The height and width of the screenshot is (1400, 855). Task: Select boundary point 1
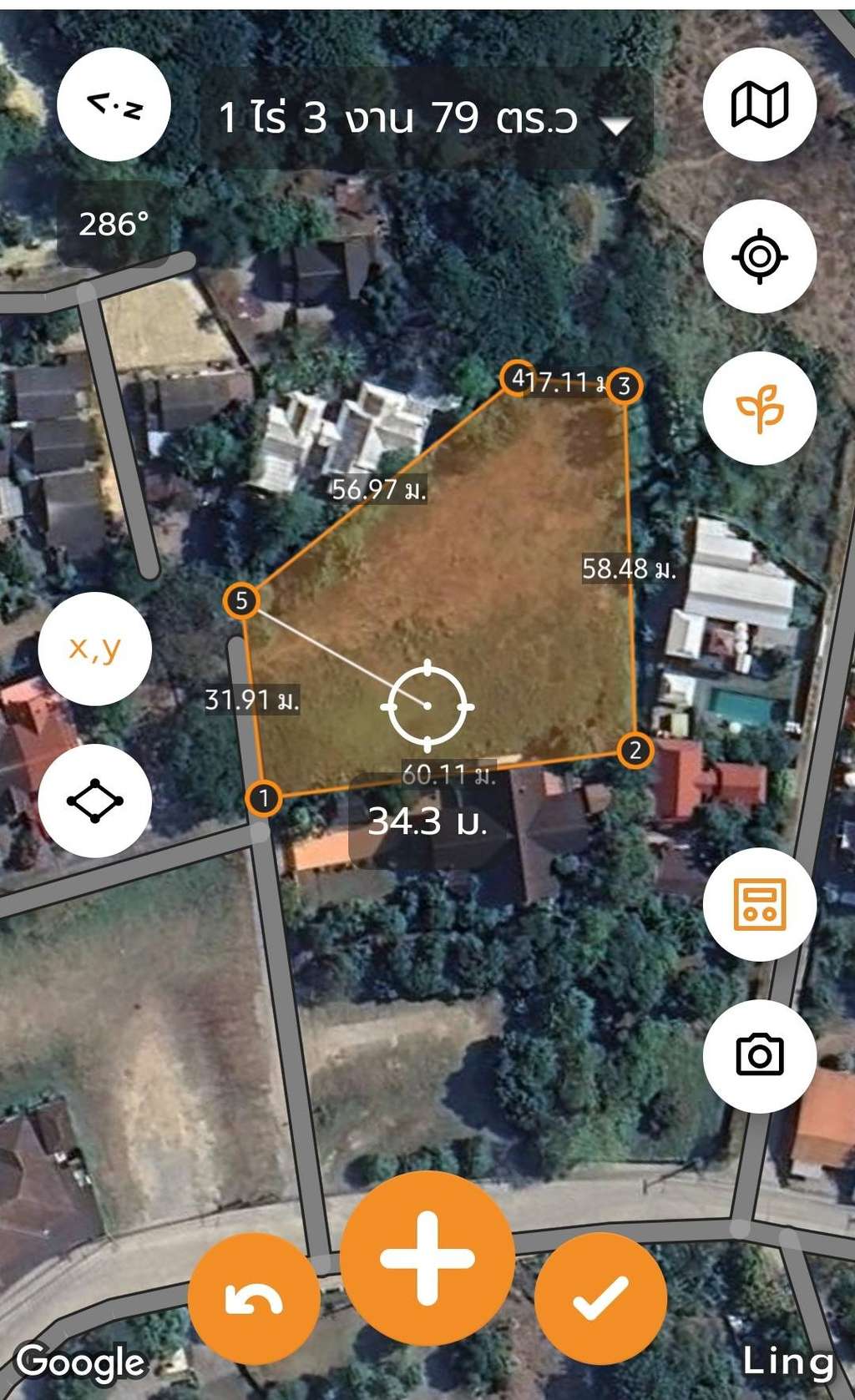pos(264,798)
